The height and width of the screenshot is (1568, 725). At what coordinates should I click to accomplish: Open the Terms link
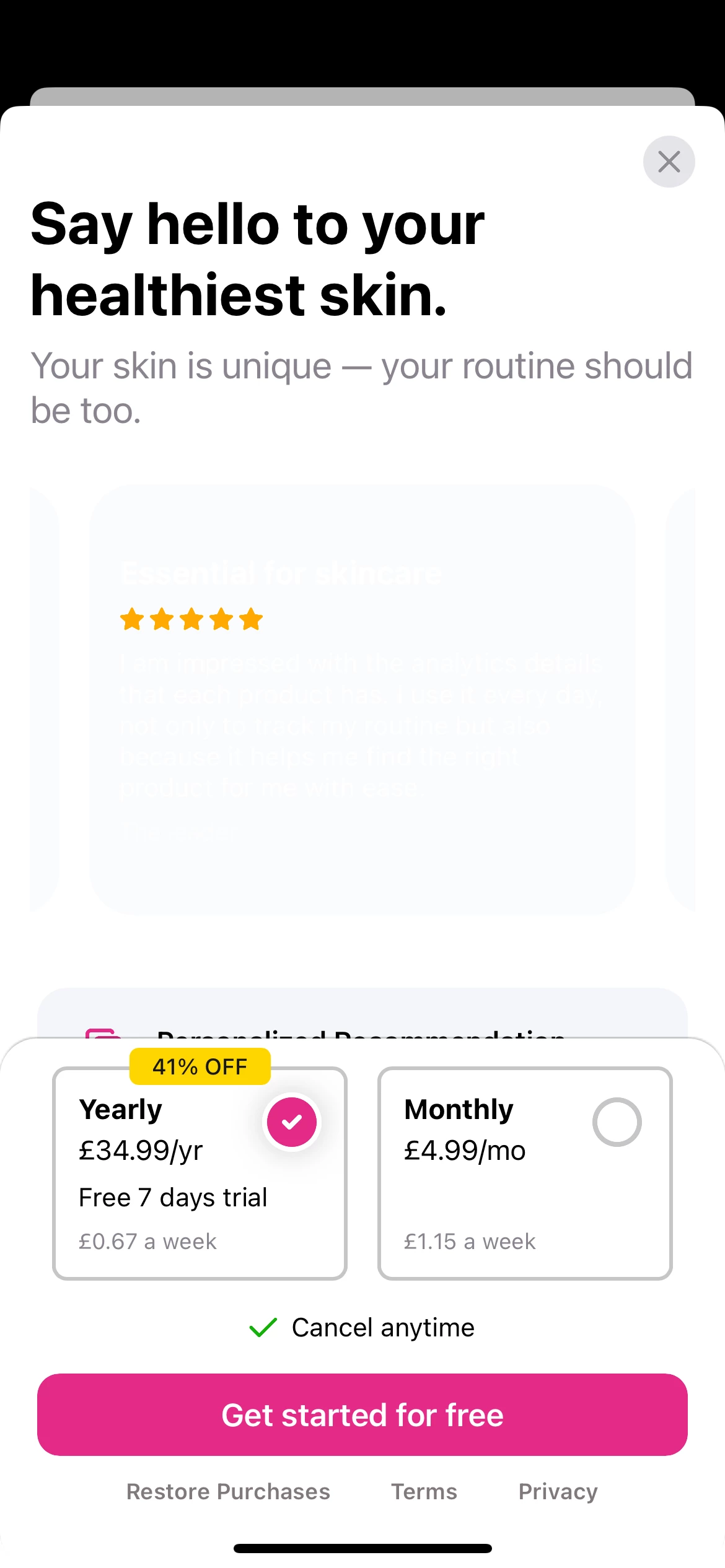click(x=424, y=1492)
